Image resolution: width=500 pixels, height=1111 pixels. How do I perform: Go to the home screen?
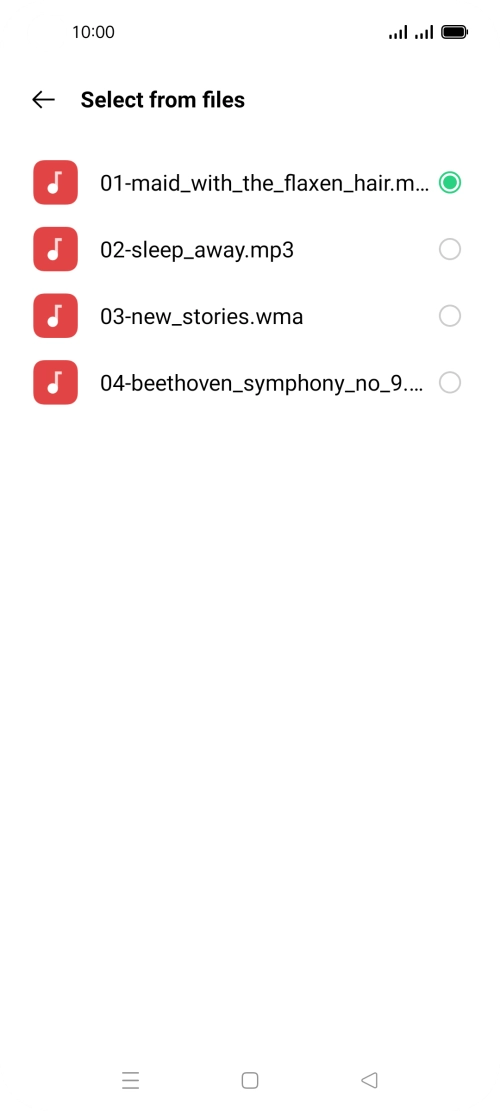(x=250, y=1080)
